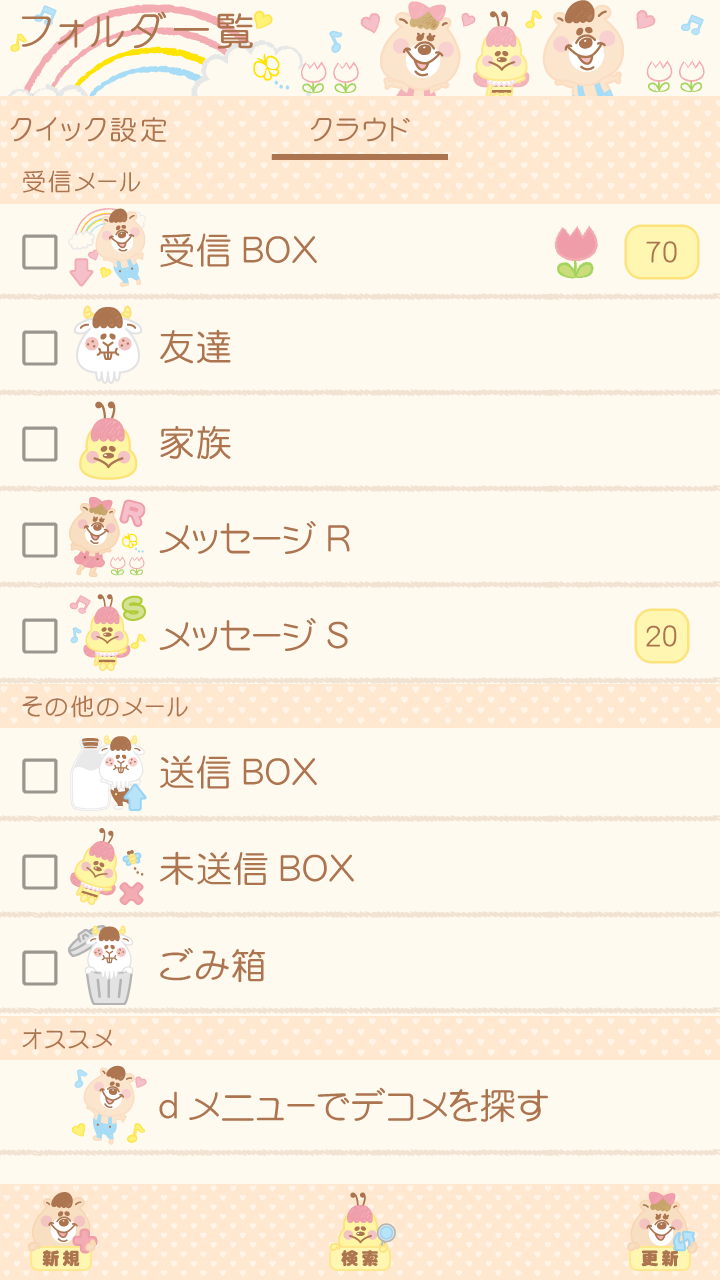Select the 家族 folder checkbox
This screenshot has height=1280, width=720.
click(x=40, y=444)
